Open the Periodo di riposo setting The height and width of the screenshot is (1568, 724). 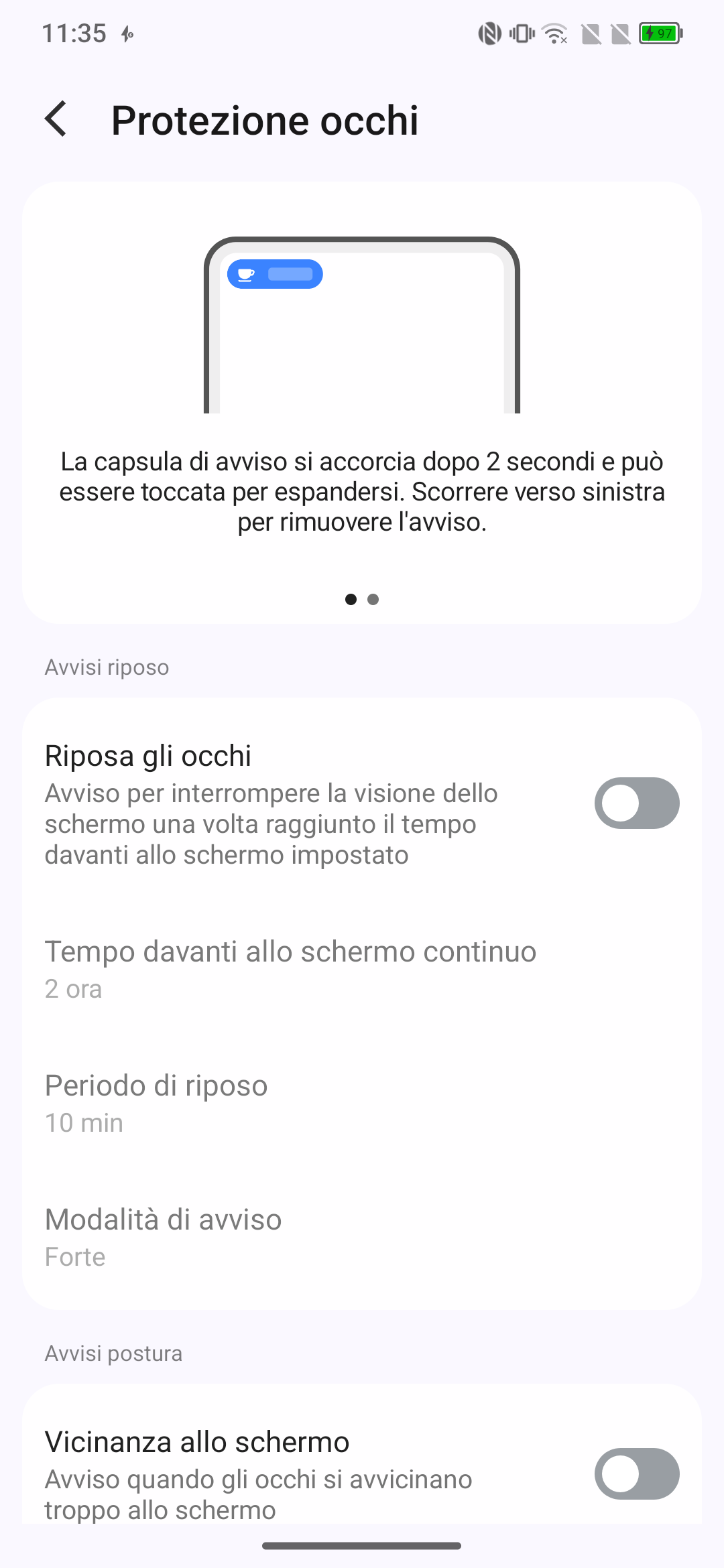362,1103
